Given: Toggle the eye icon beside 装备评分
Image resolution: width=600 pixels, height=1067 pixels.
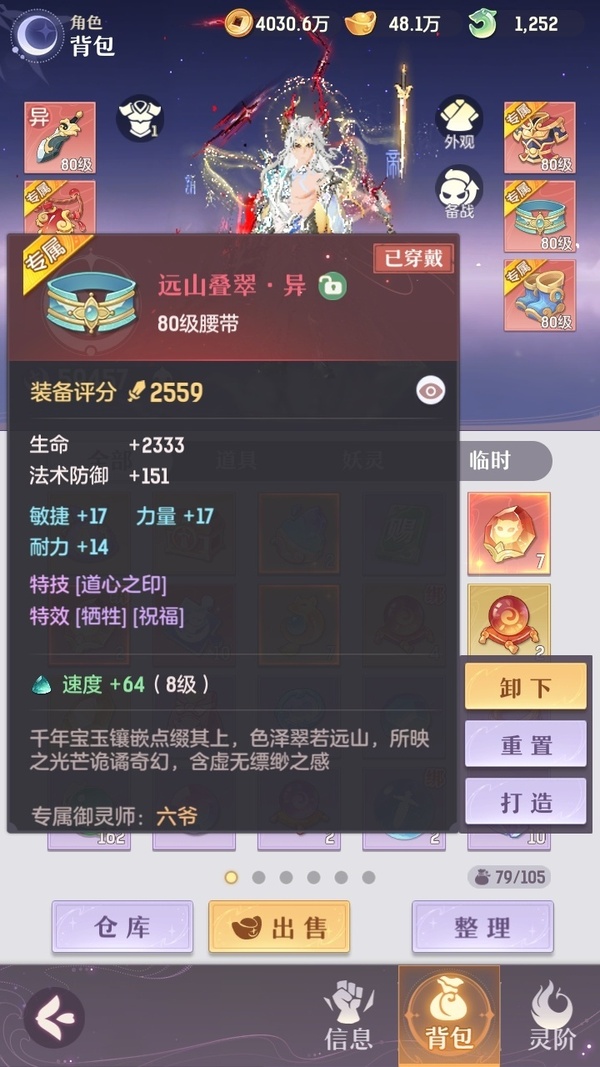Looking at the screenshot, I should click(431, 391).
